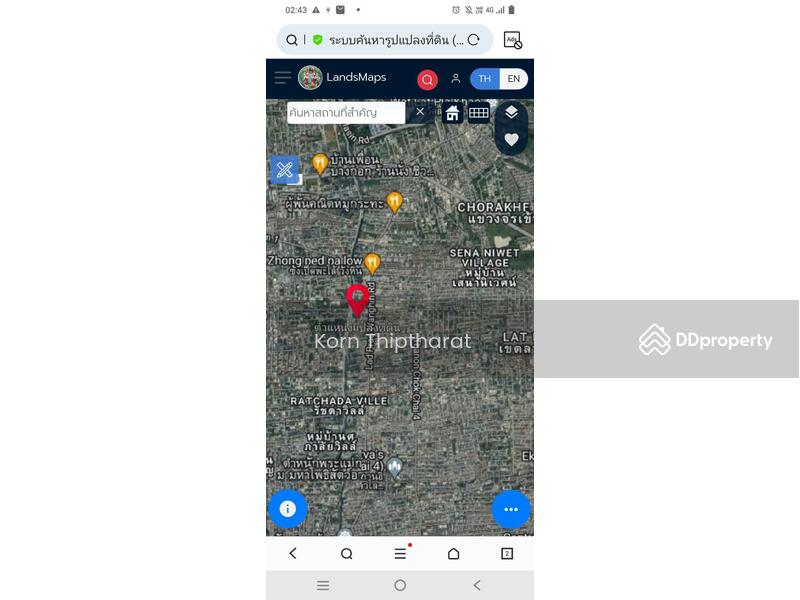Tap the red search button

point(427,79)
